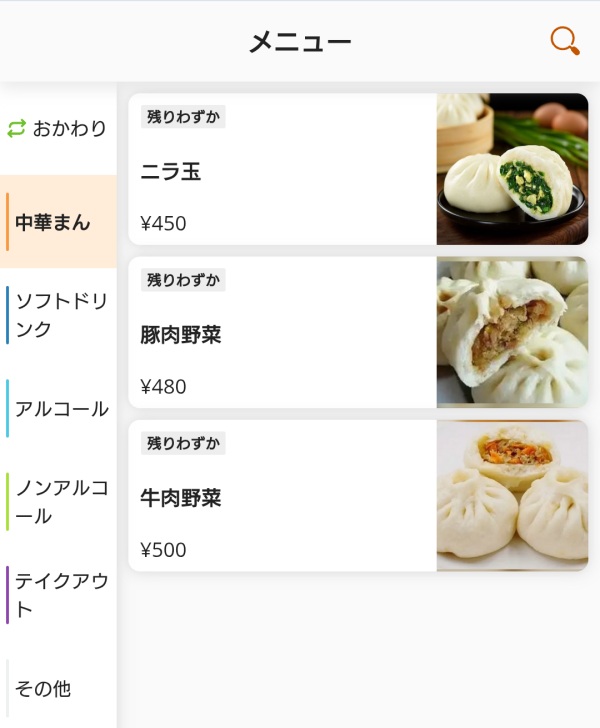Open the アルコール category

[x=58, y=409]
